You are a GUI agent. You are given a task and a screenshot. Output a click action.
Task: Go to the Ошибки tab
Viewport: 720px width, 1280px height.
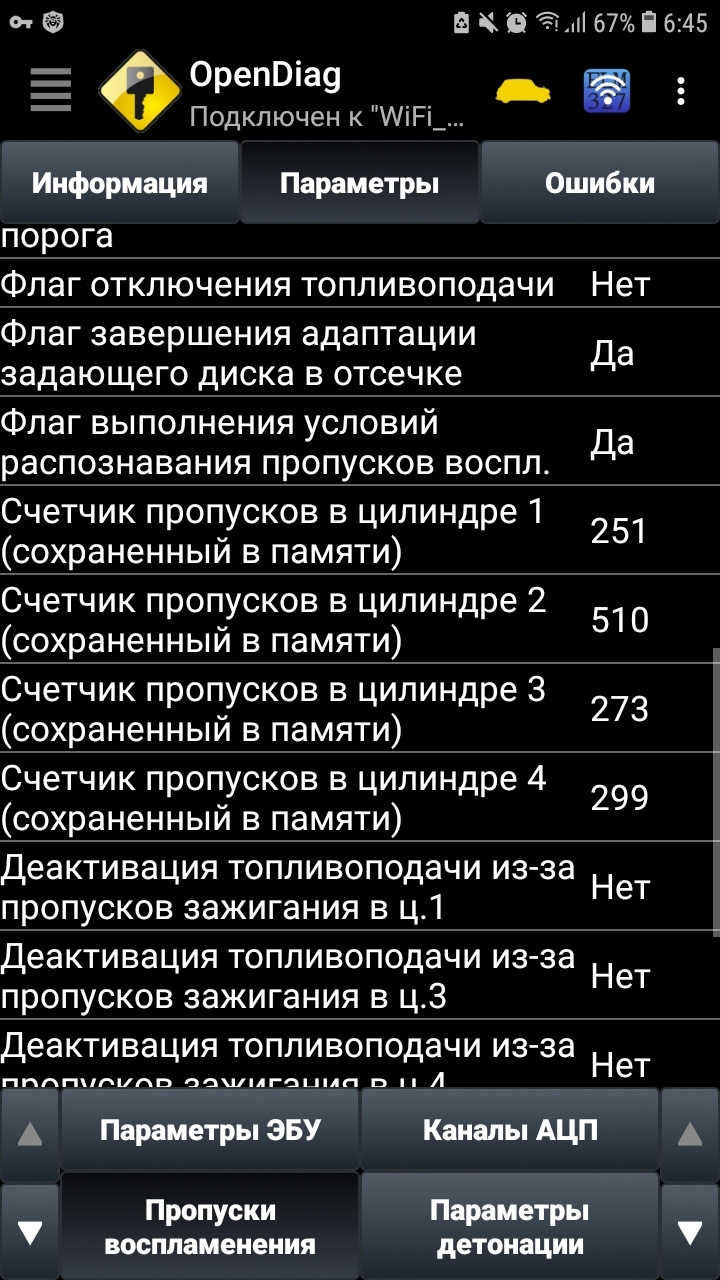point(599,183)
